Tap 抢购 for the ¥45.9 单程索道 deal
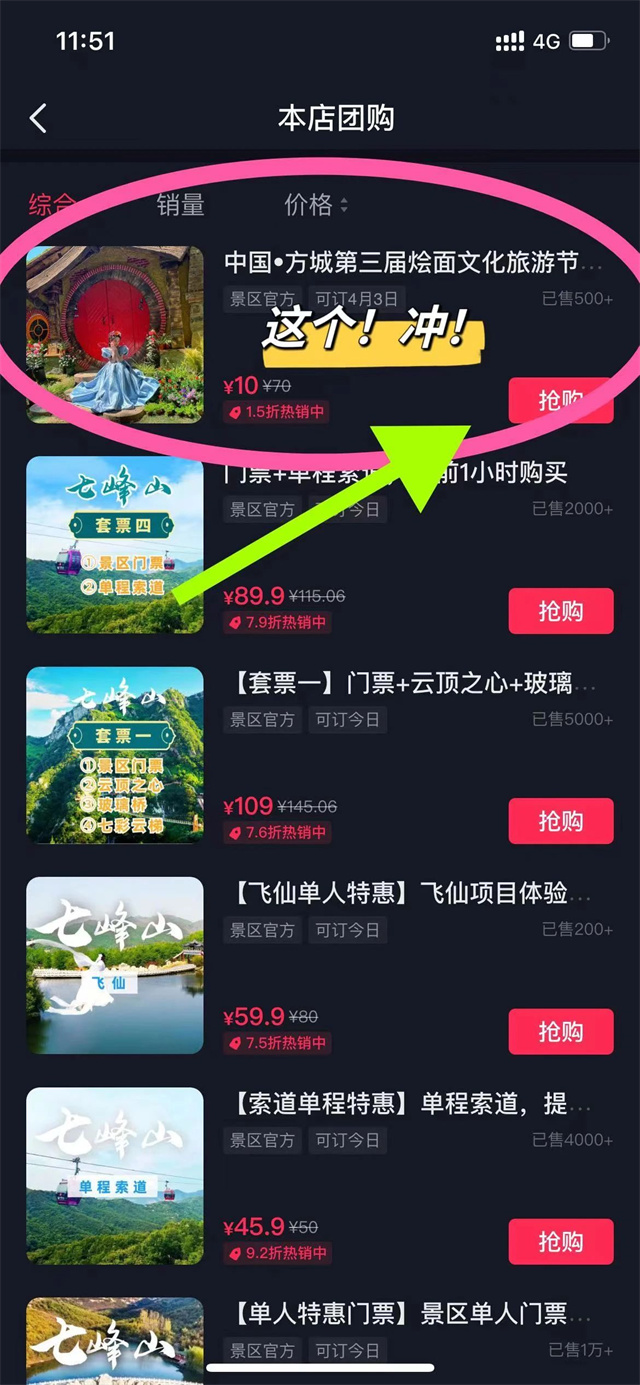 point(560,1241)
